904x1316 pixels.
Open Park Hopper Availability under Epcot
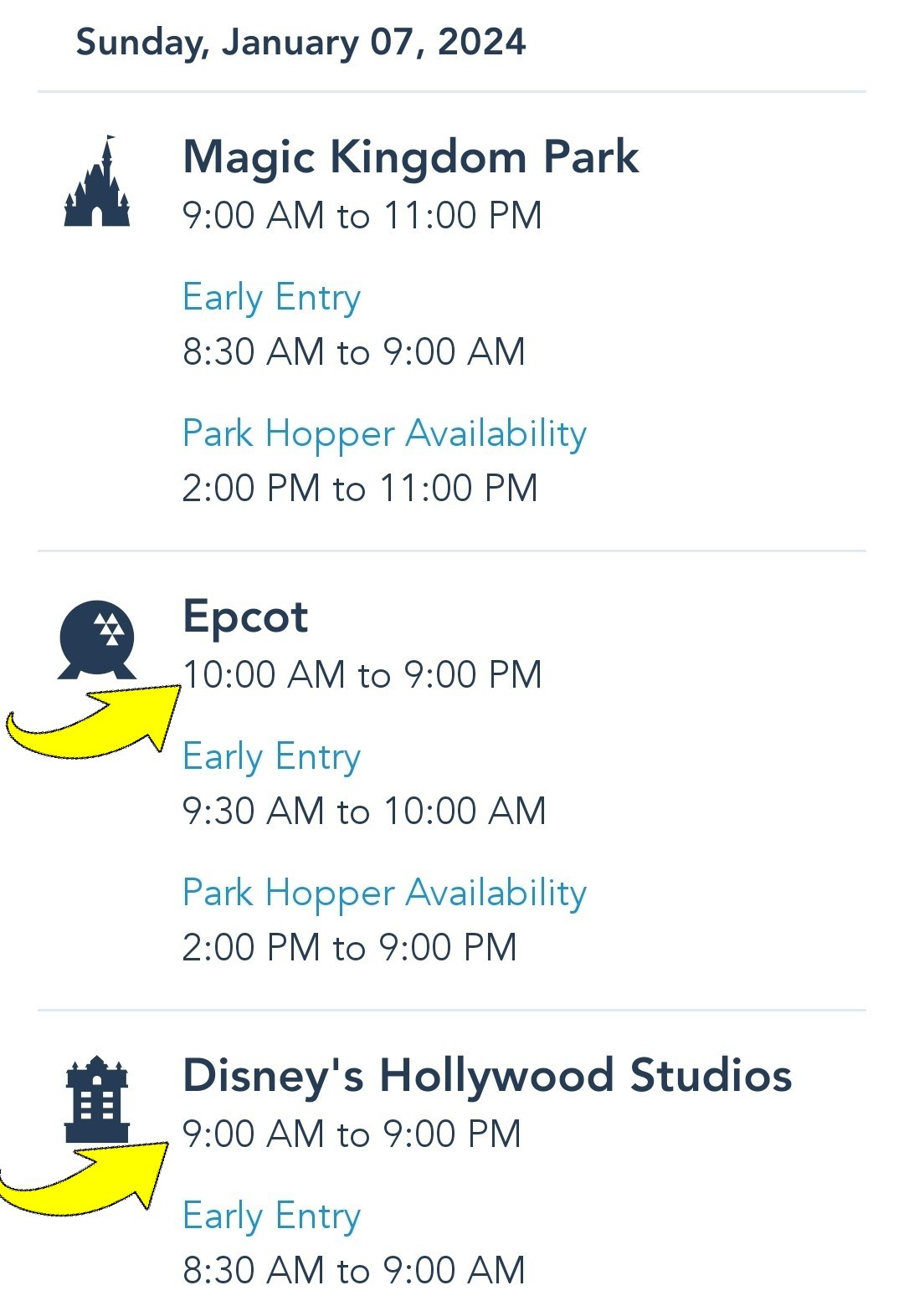click(384, 894)
